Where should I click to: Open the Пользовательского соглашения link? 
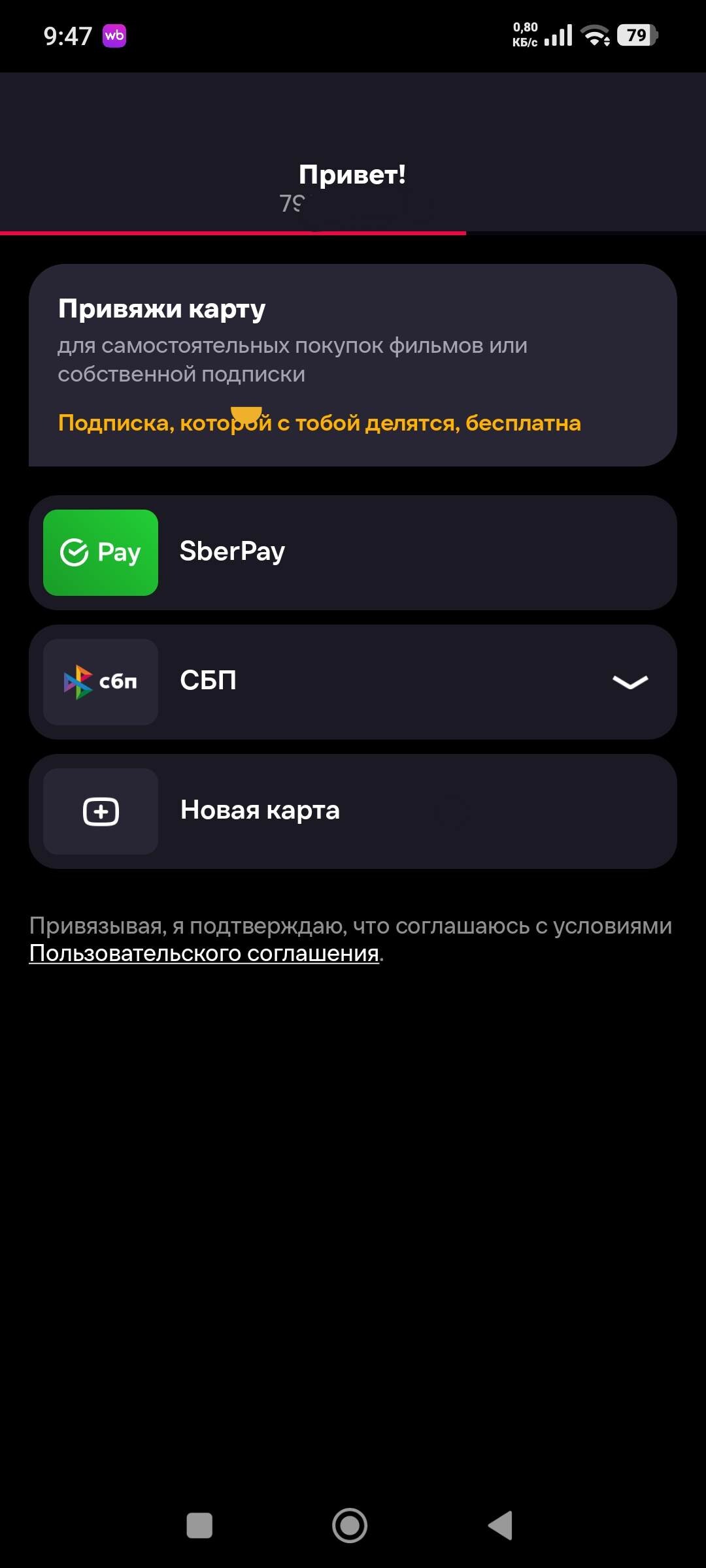[204, 953]
